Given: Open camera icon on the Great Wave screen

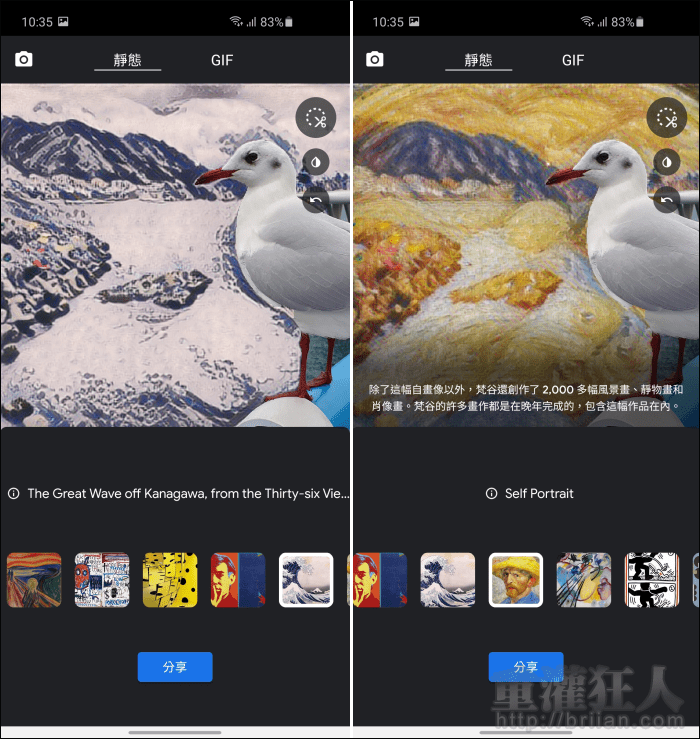Looking at the screenshot, I should coord(24,60).
